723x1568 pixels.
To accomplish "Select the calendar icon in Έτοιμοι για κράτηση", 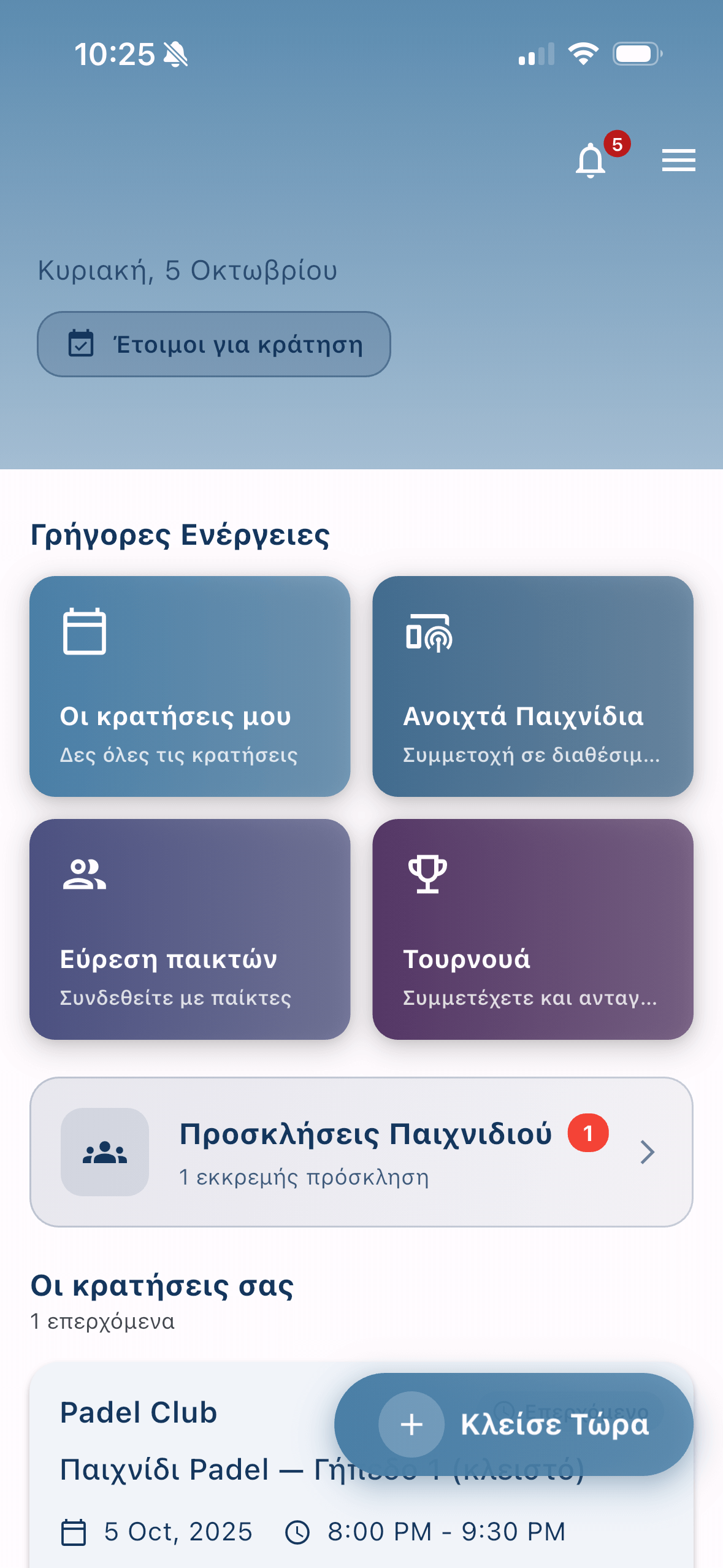I will (81, 344).
